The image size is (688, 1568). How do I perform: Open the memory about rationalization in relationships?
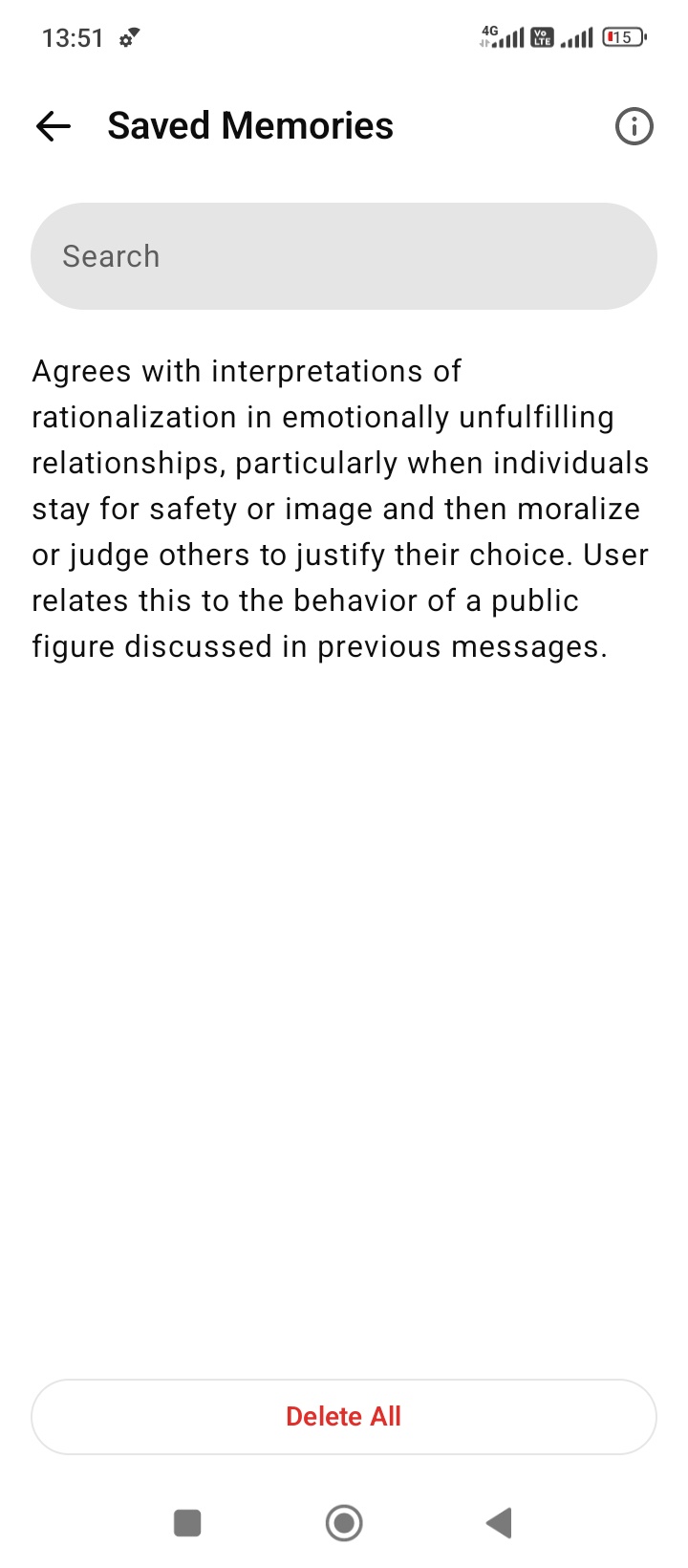pos(341,509)
